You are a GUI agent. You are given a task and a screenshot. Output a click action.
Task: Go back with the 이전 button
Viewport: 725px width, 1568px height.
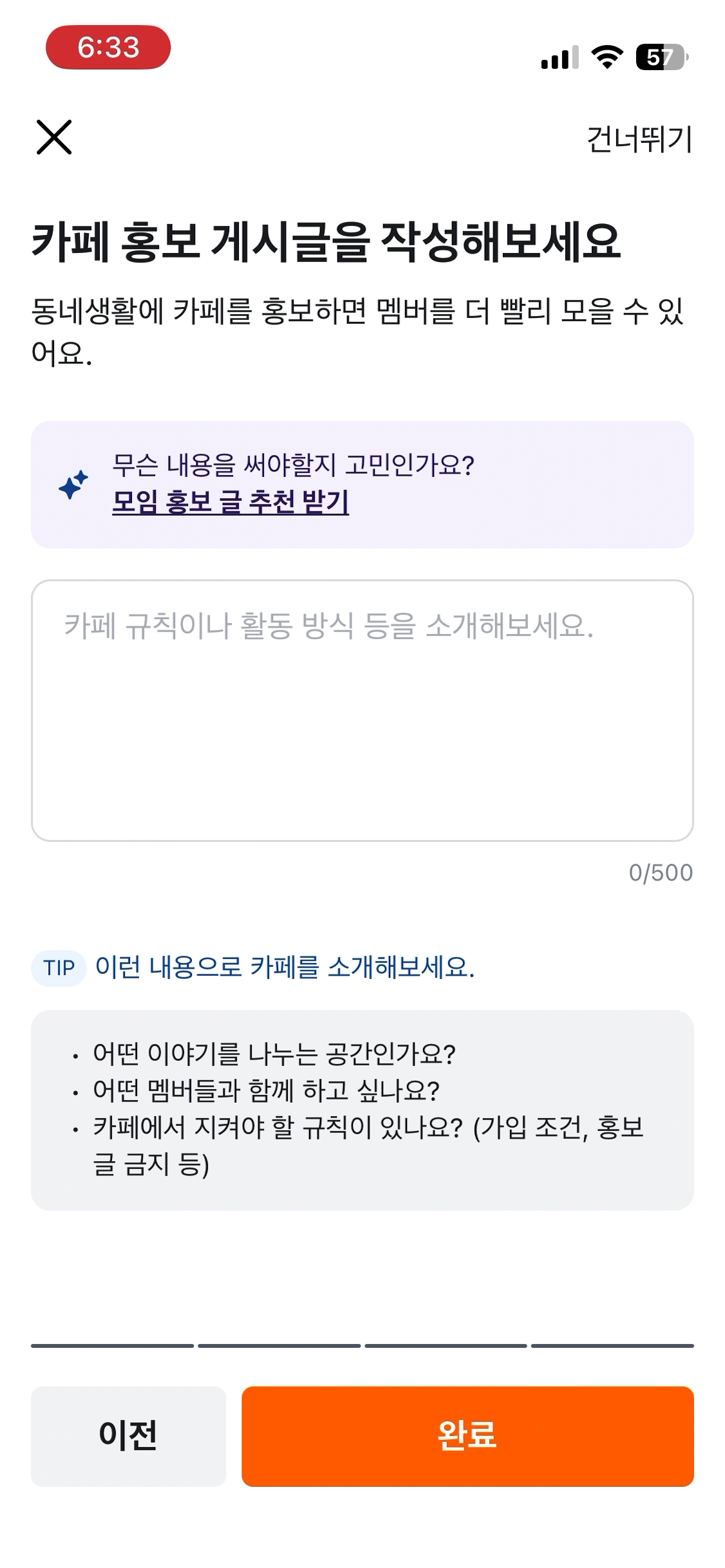tap(128, 1435)
